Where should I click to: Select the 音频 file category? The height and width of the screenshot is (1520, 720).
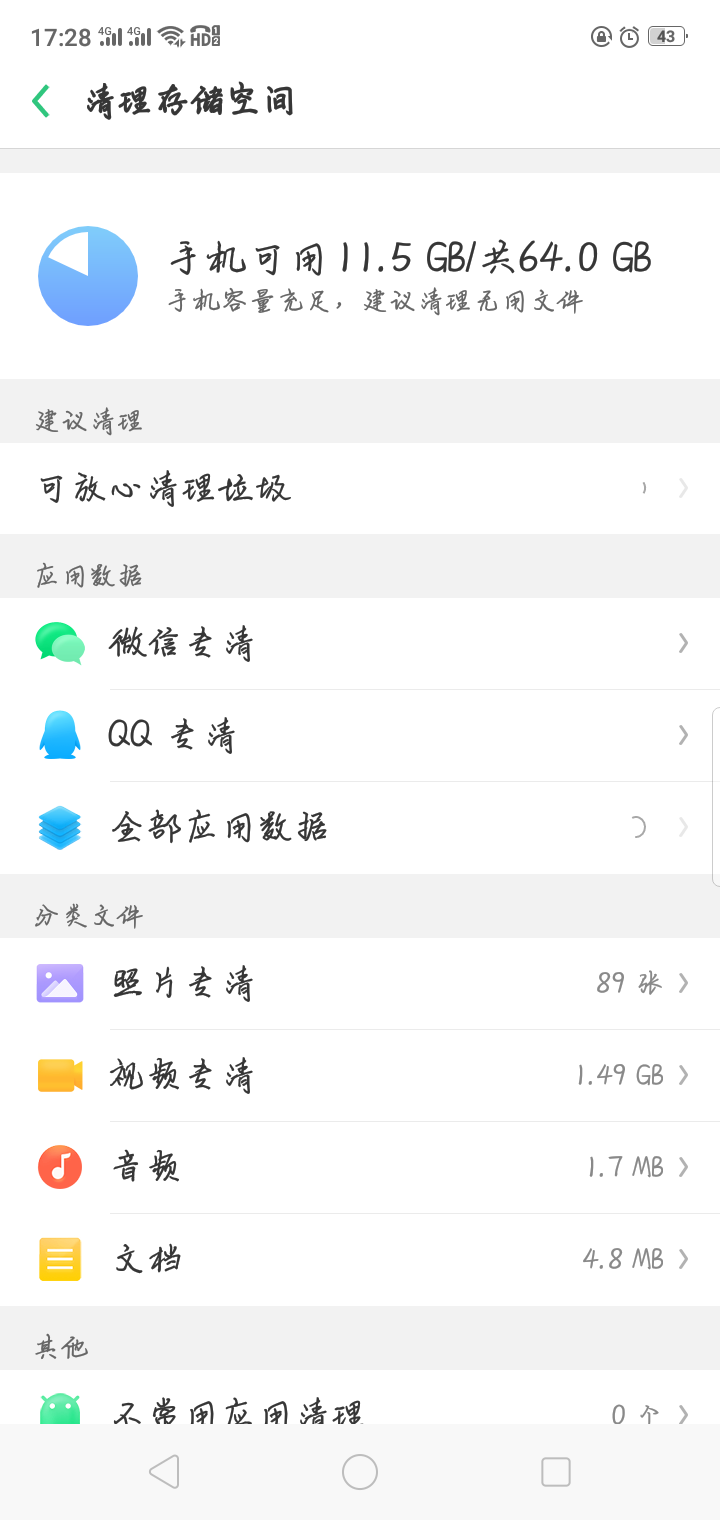(x=360, y=1167)
